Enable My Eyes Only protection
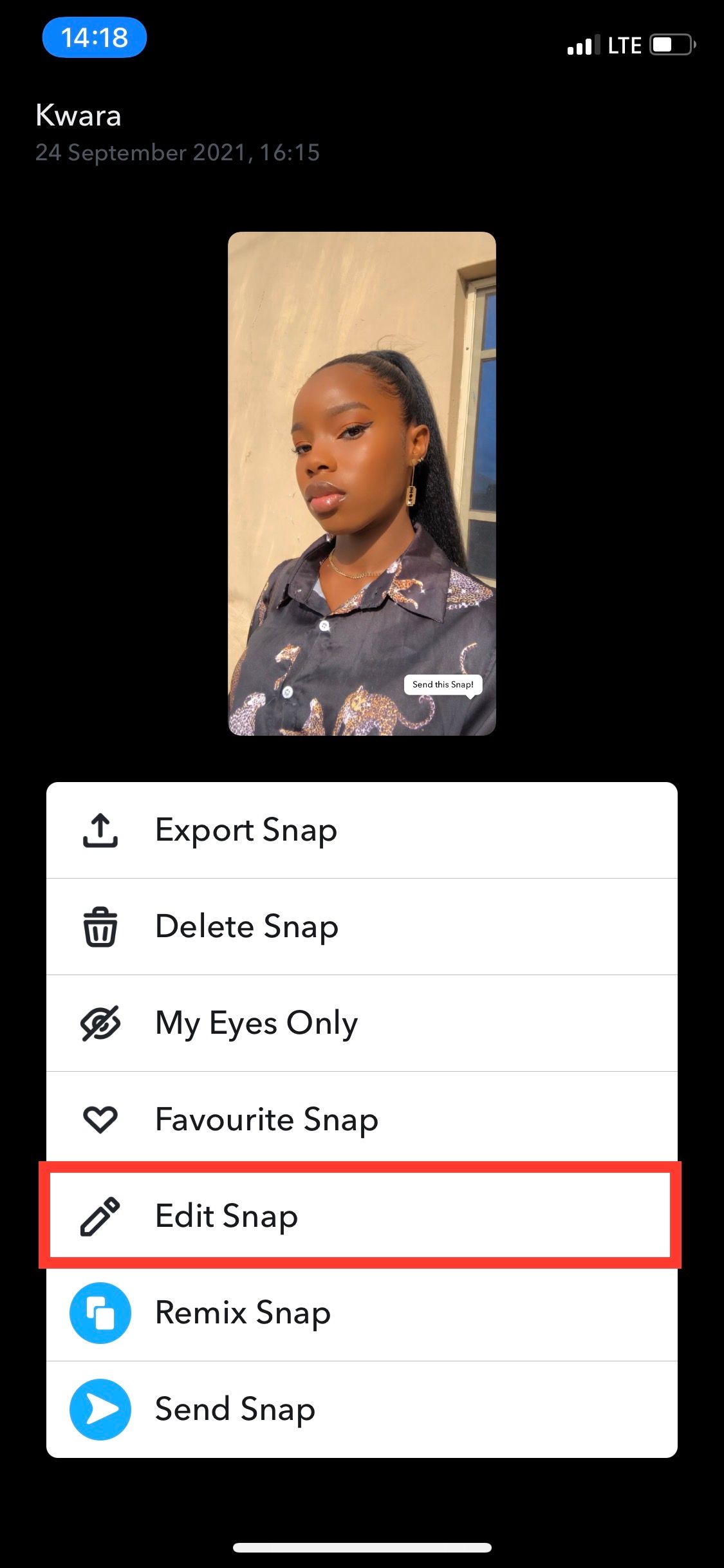This screenshot has width=724, height=1568. coord(256,1023)
